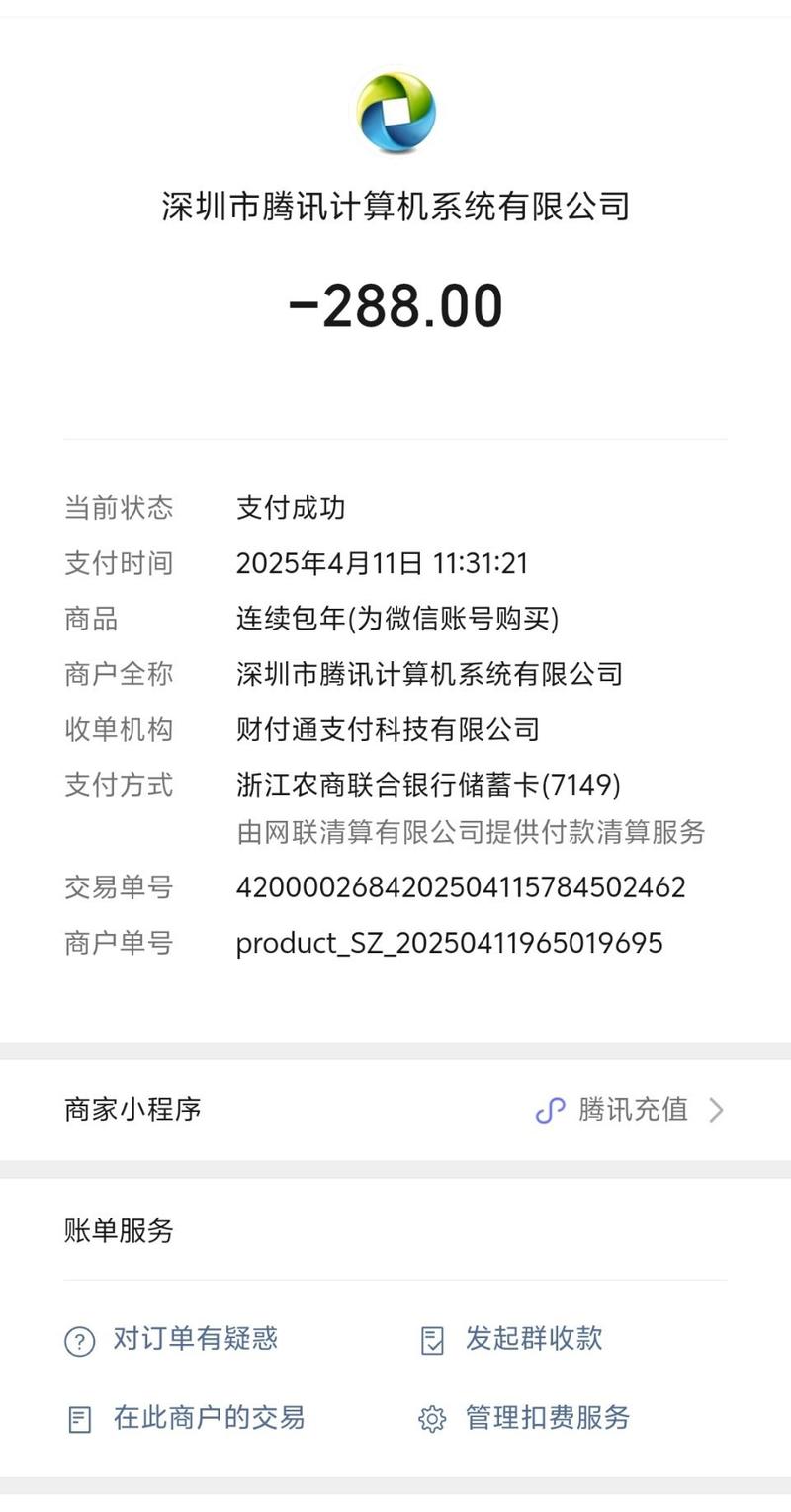Click the question mark icon for 对订单有疑惑

(78, 1340)
